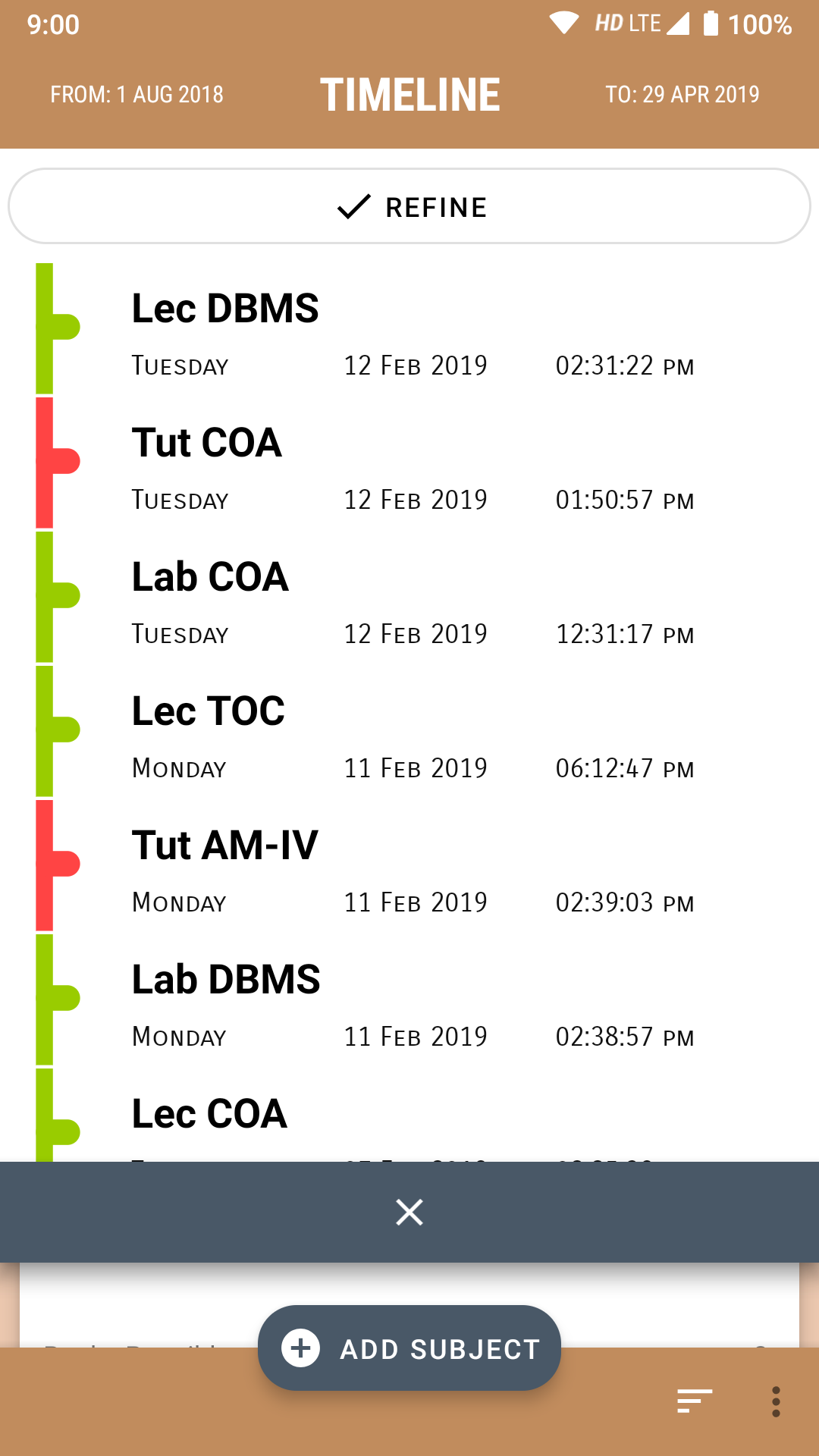Viewport: 819px width, 1456px height.
Task: Close the timeline panel
Action: (x=409, y=1212)
